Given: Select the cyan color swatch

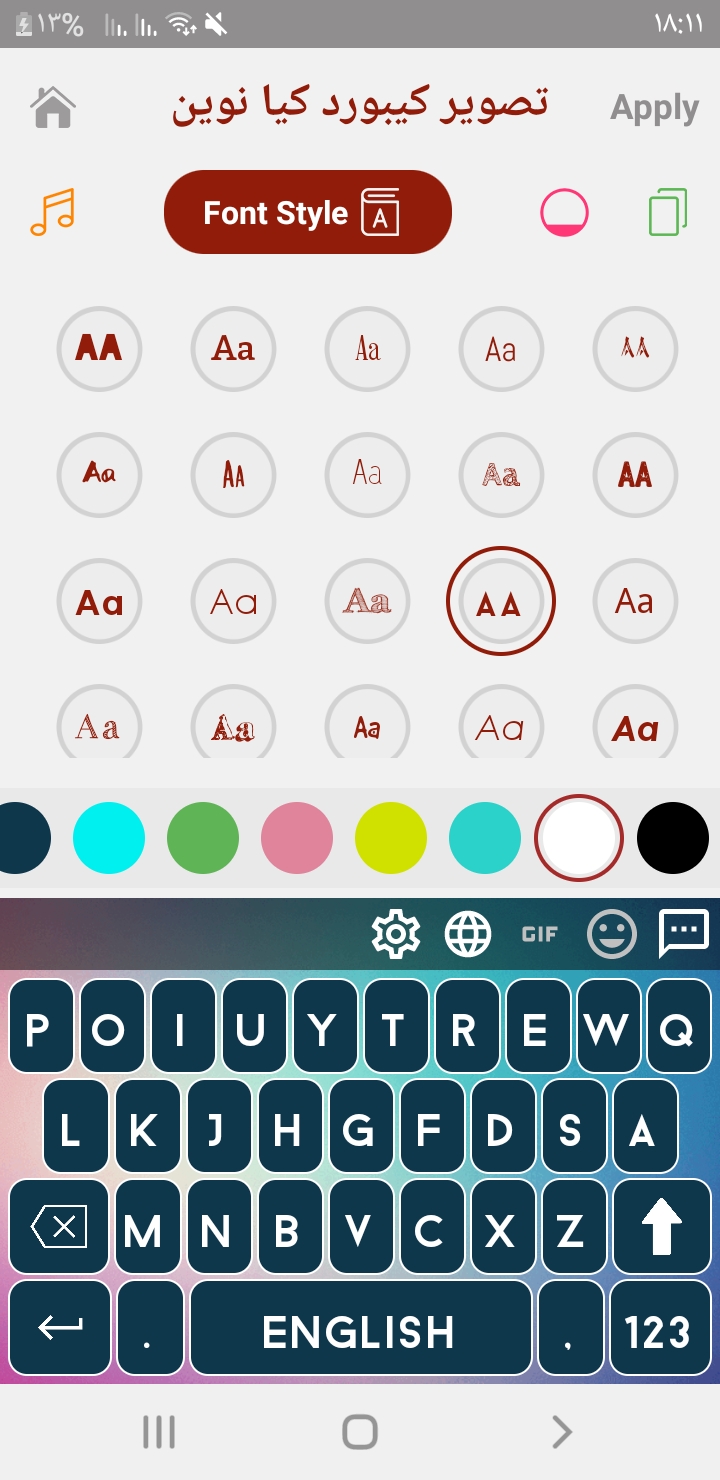Looking at the screenshot, I should [x=109, y=838].
